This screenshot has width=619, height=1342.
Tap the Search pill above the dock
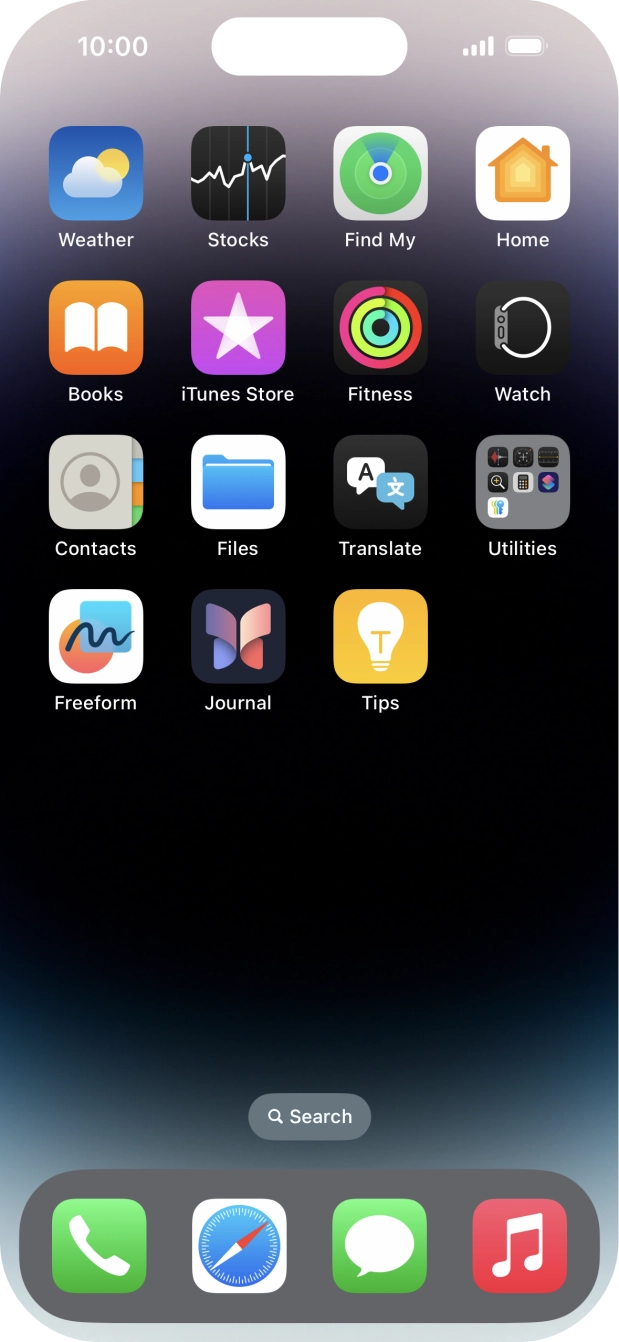pos(309,1117)
